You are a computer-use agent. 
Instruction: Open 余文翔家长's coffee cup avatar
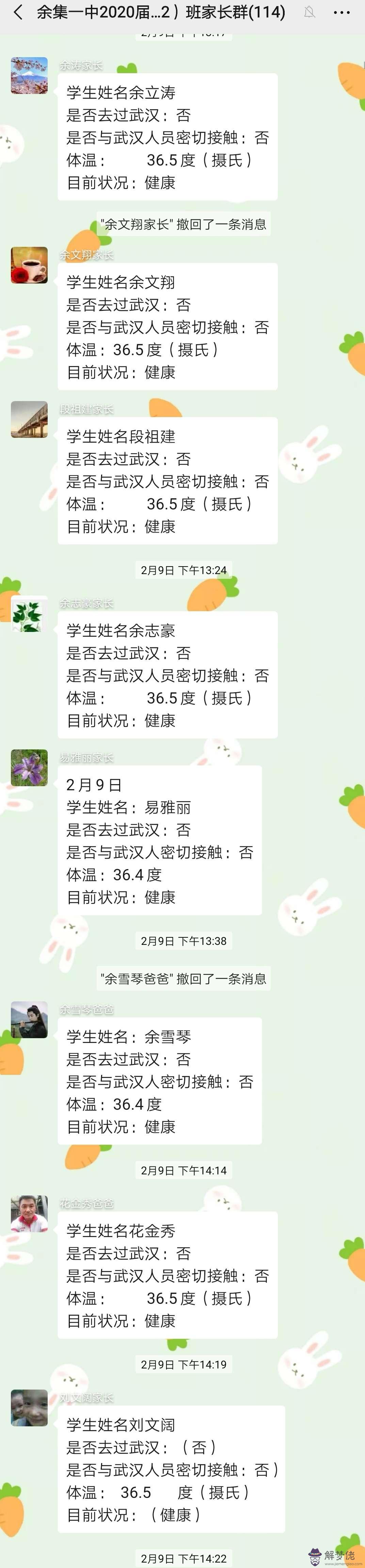[29, 265]
